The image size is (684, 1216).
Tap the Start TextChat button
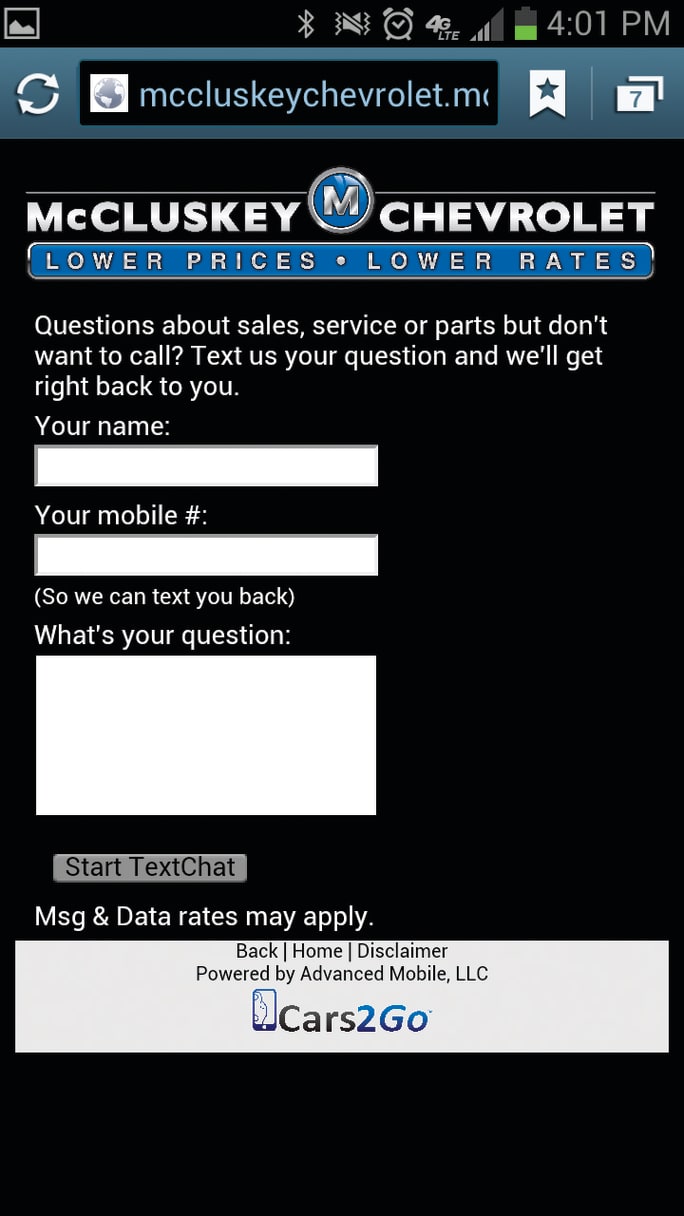[150, 867]
